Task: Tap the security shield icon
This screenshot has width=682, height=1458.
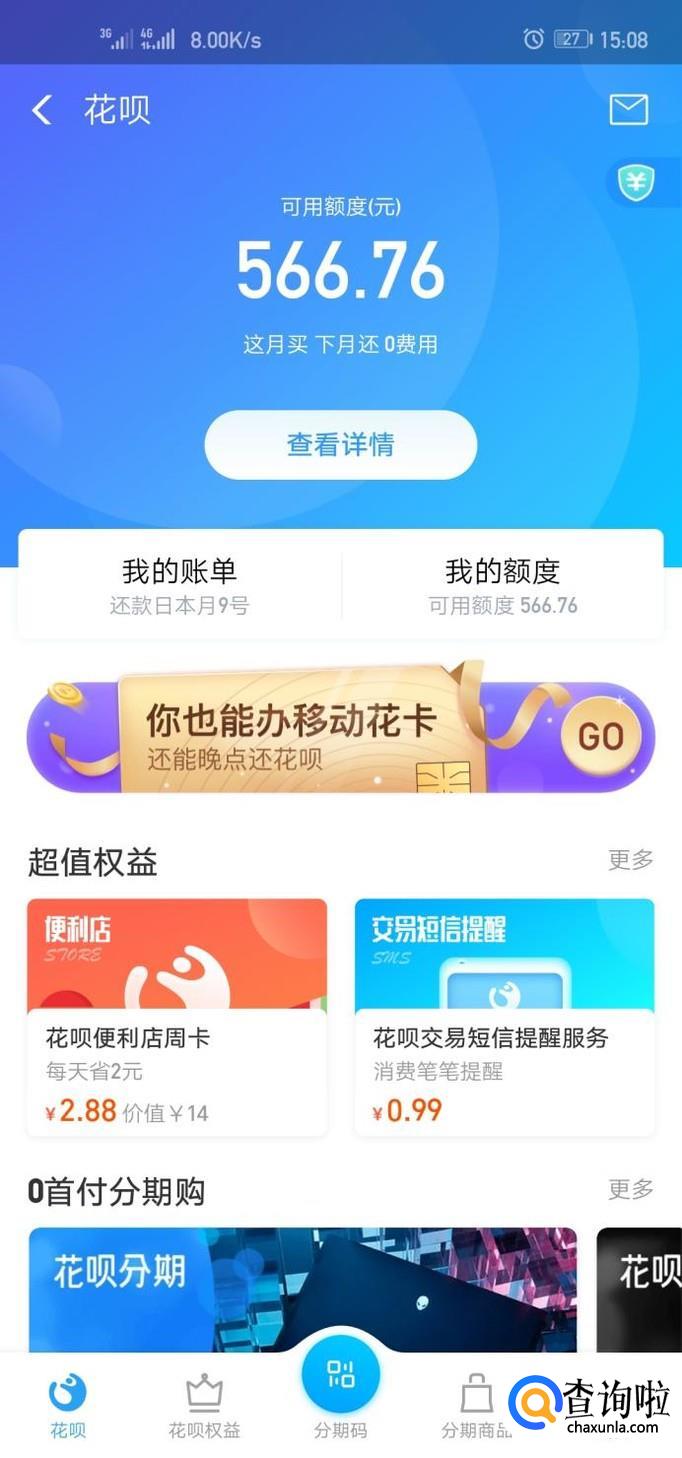Action: point(636,183)
